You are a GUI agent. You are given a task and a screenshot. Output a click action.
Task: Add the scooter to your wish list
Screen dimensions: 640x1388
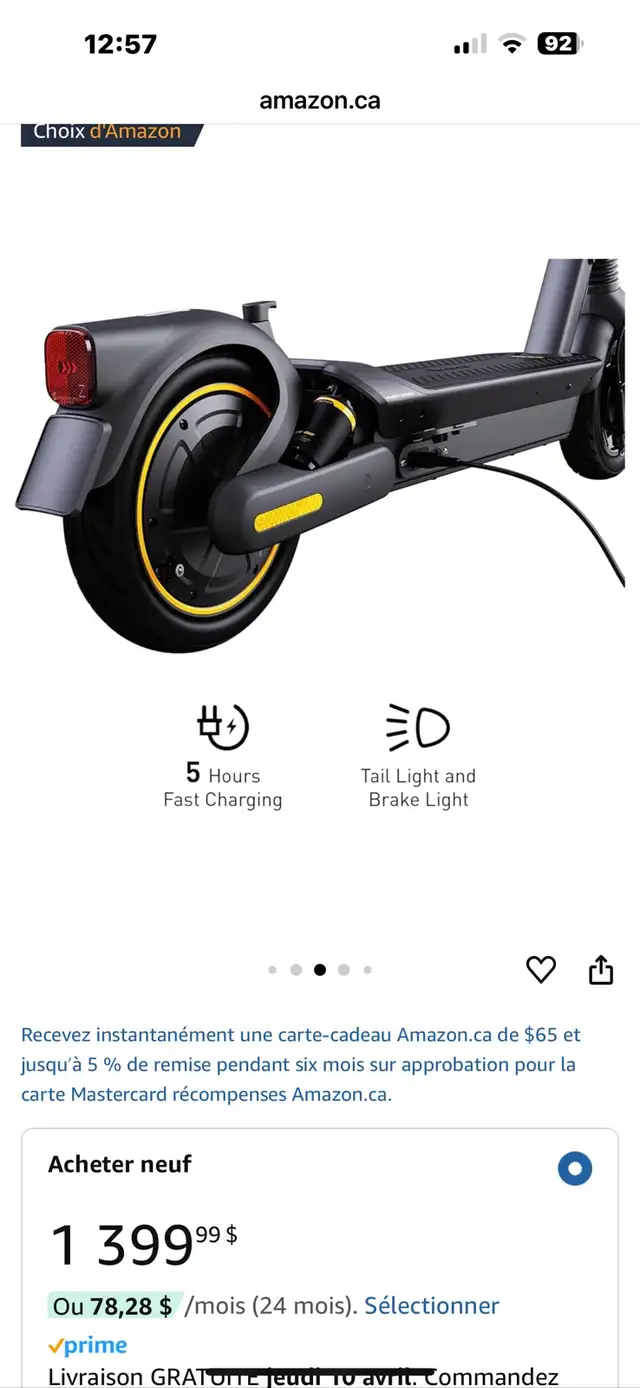tap(541, 969)
